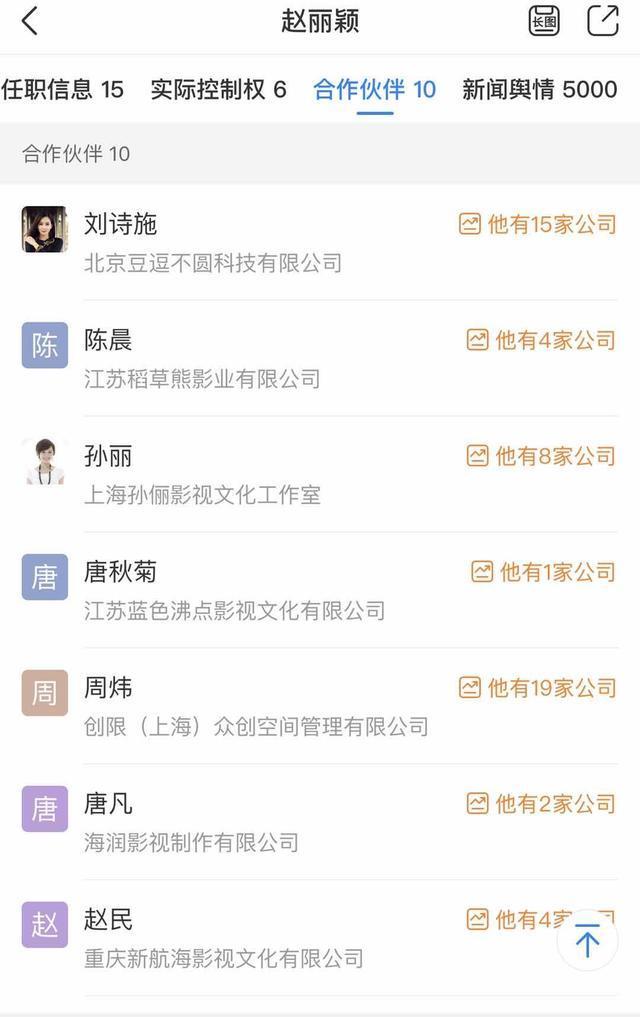Select the 合作伙伴 tab

click(x=375, y=89)
